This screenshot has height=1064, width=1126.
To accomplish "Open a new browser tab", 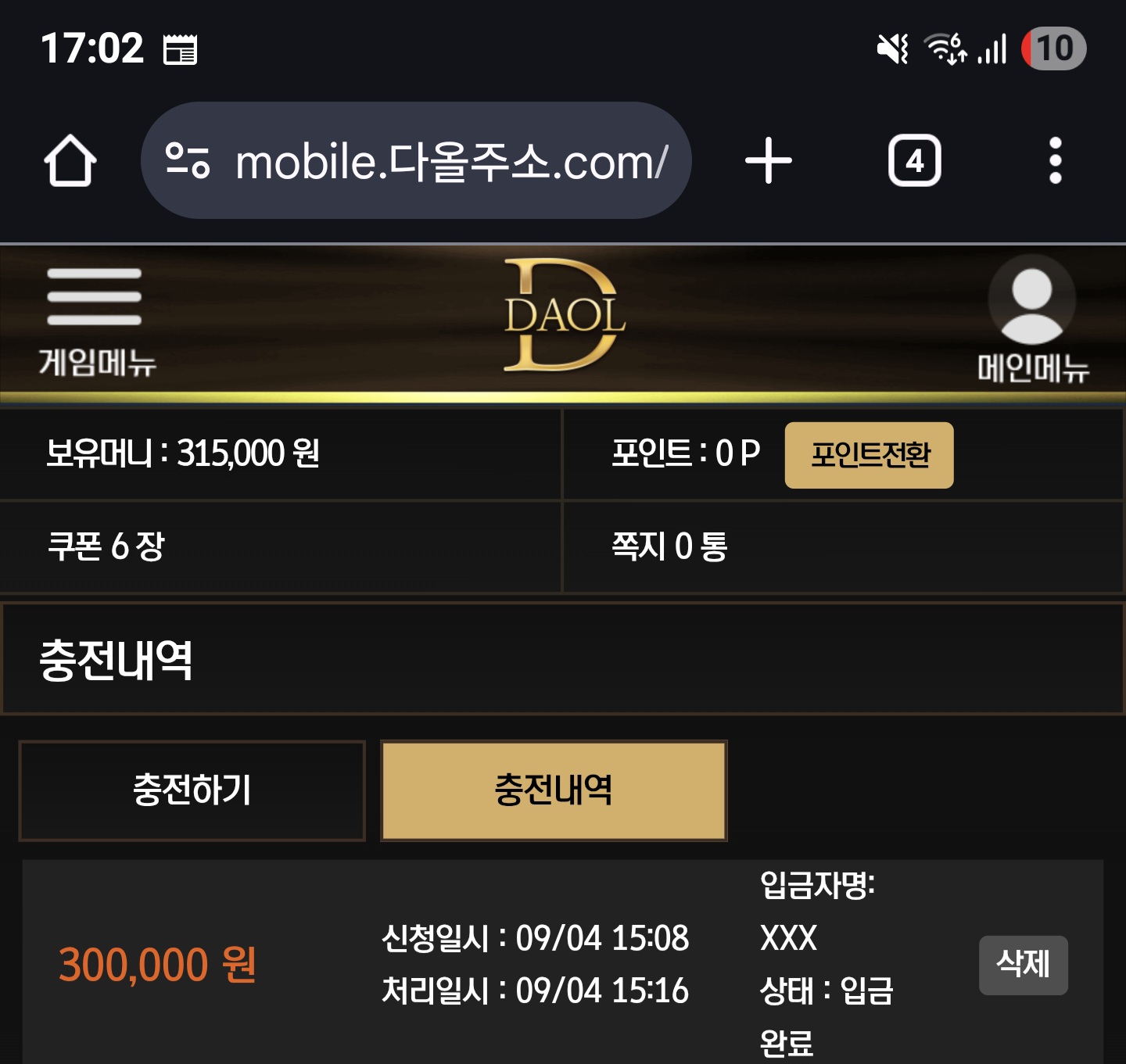I will pos(768,161).
